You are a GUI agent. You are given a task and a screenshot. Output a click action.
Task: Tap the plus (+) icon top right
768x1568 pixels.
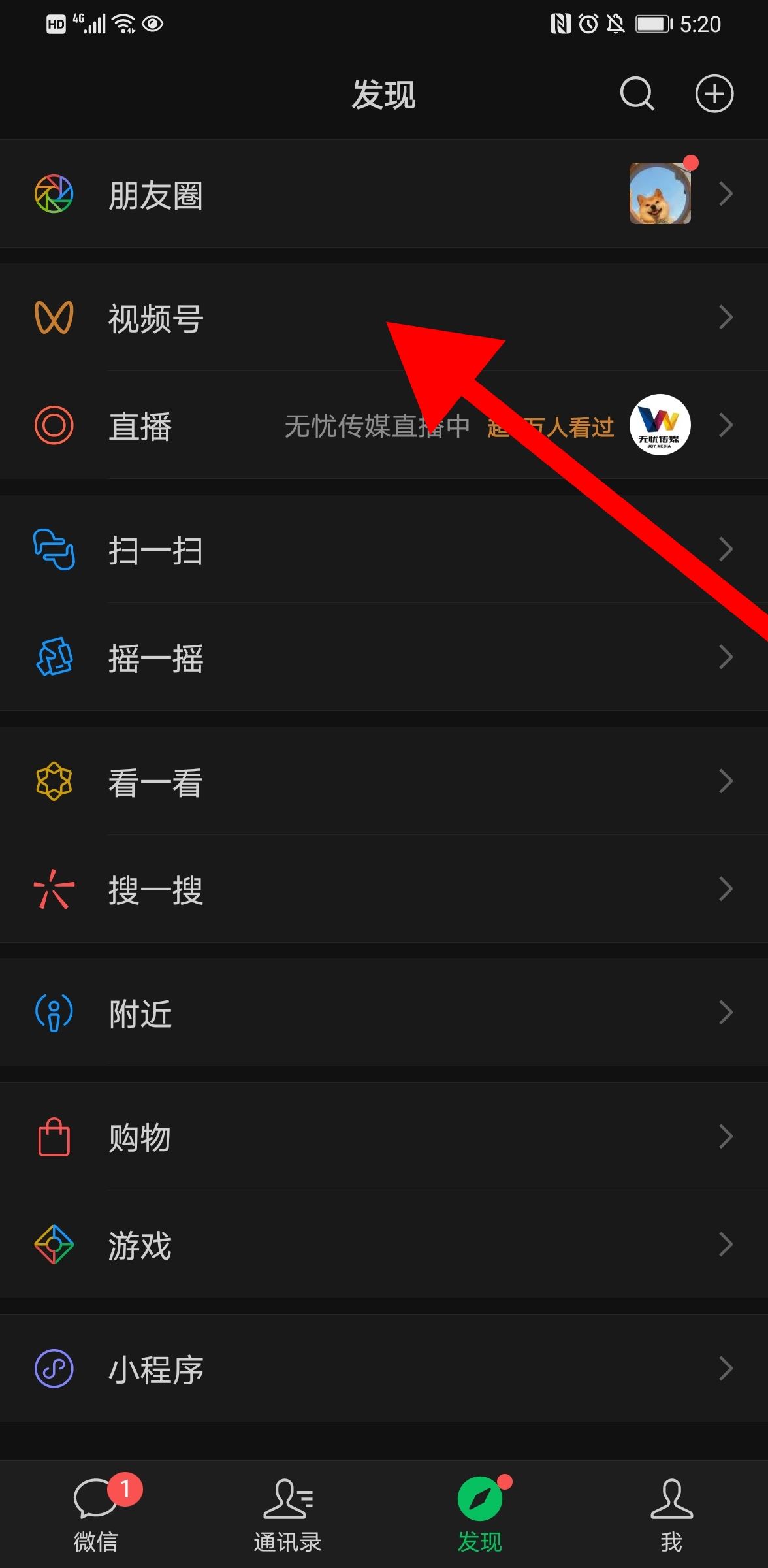tap(714, 93)
